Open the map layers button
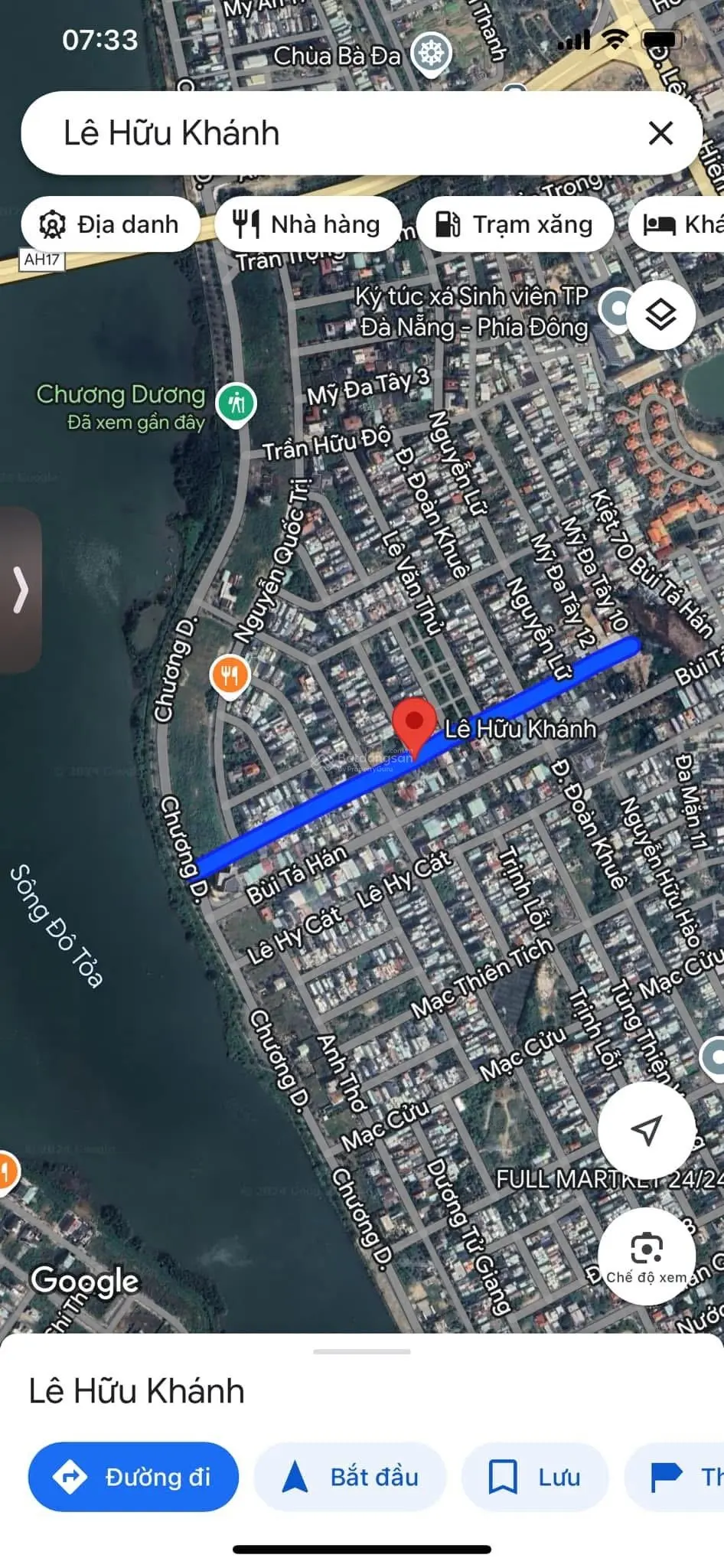Viewport: 724px width, 1568px height. [x=660, y=315]
